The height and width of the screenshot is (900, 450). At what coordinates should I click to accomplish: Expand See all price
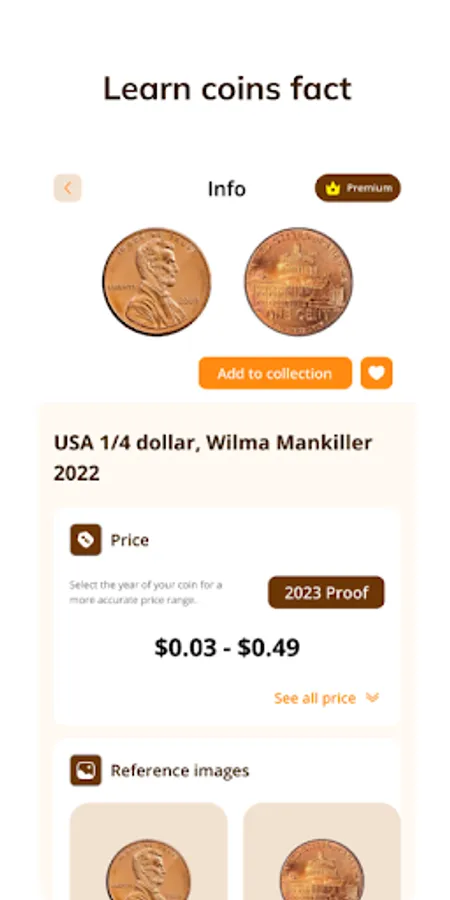click(327, 698)
